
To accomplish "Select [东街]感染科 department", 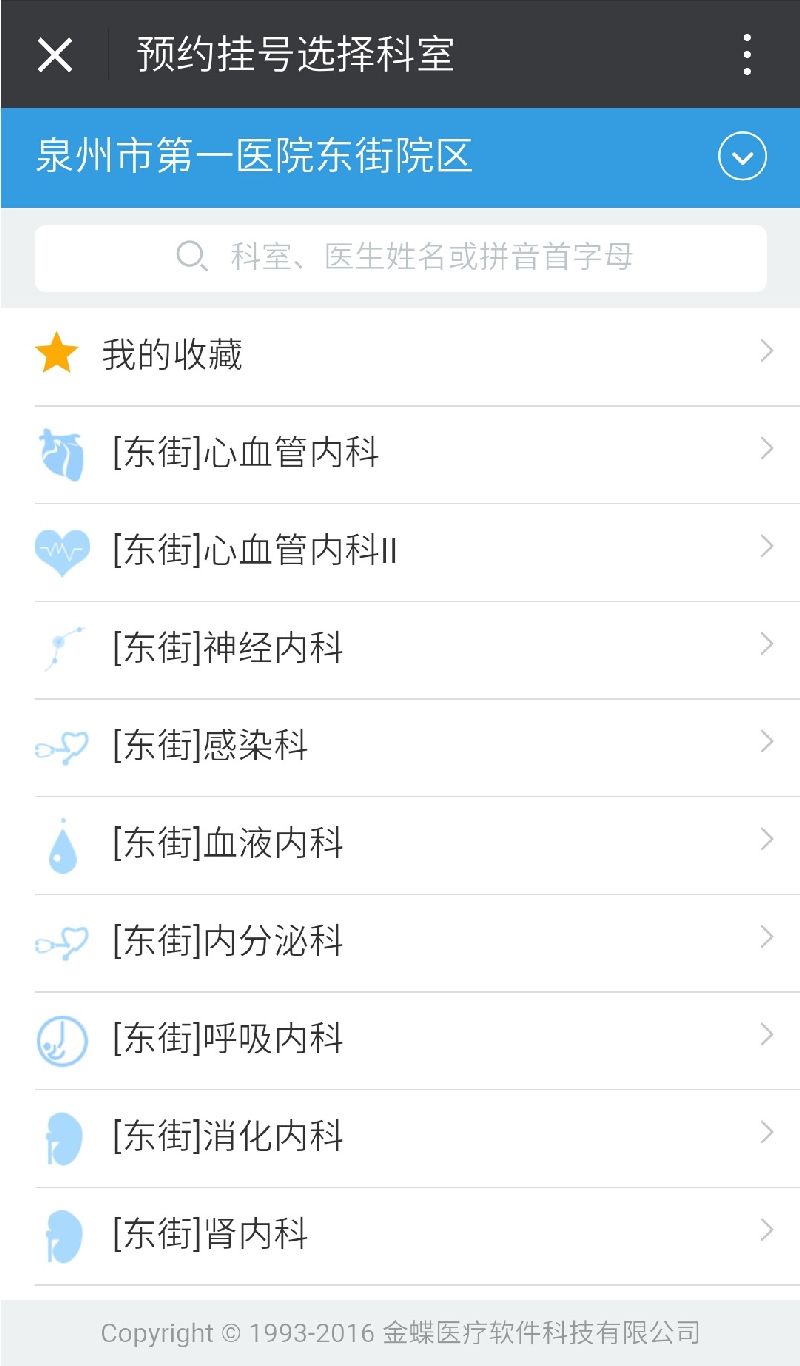I will pyautogui.click(x=400, y=747).
